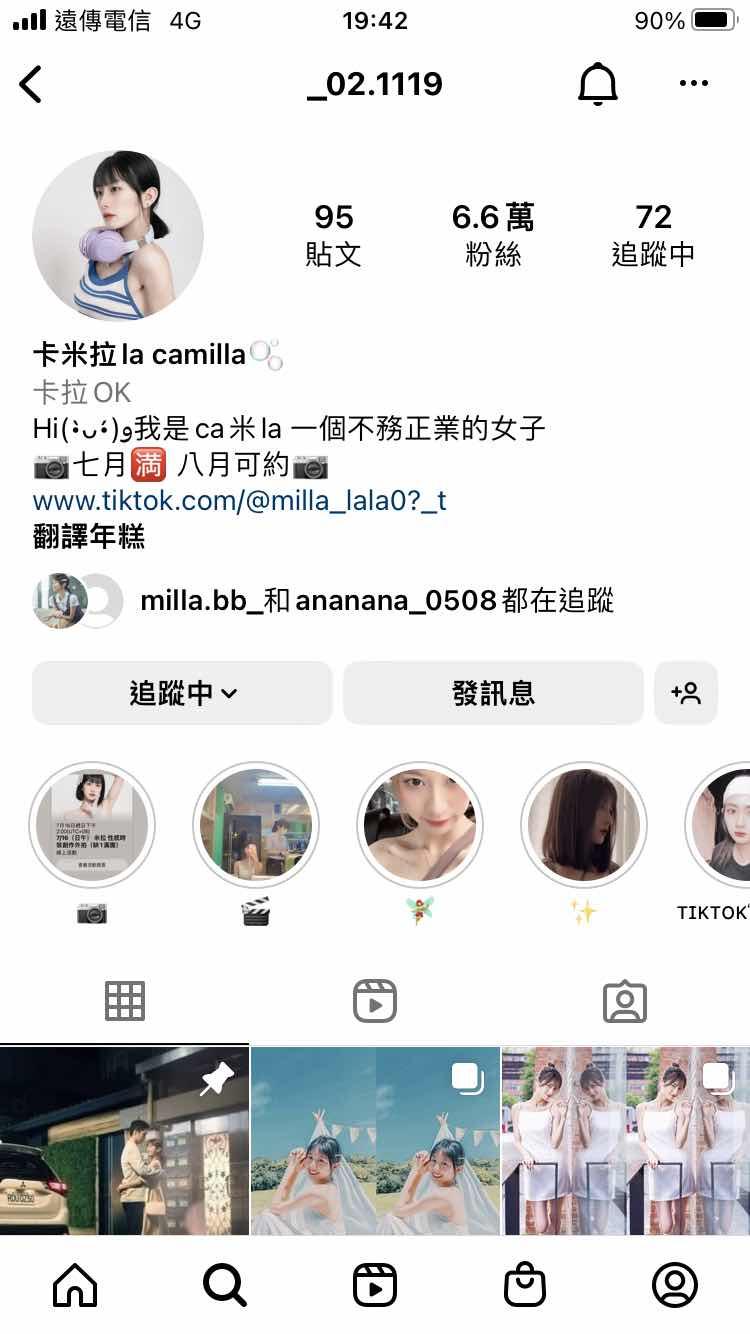Screen dimensions: 750x1334
Task: Open the profile picture of 卡米拉
Action: coord(118,236)
